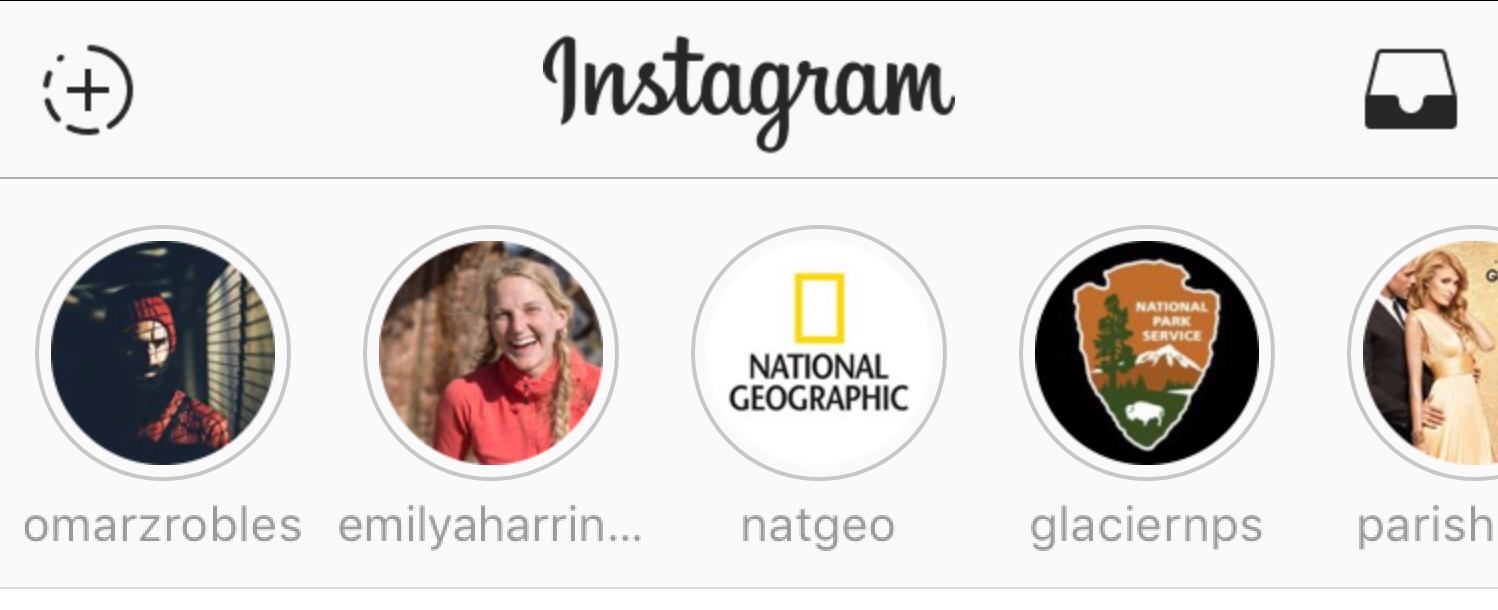The height and width of the screenshot is (610, 1498).
Task: Open the direct messages inbox
Action: [1410, 90]
